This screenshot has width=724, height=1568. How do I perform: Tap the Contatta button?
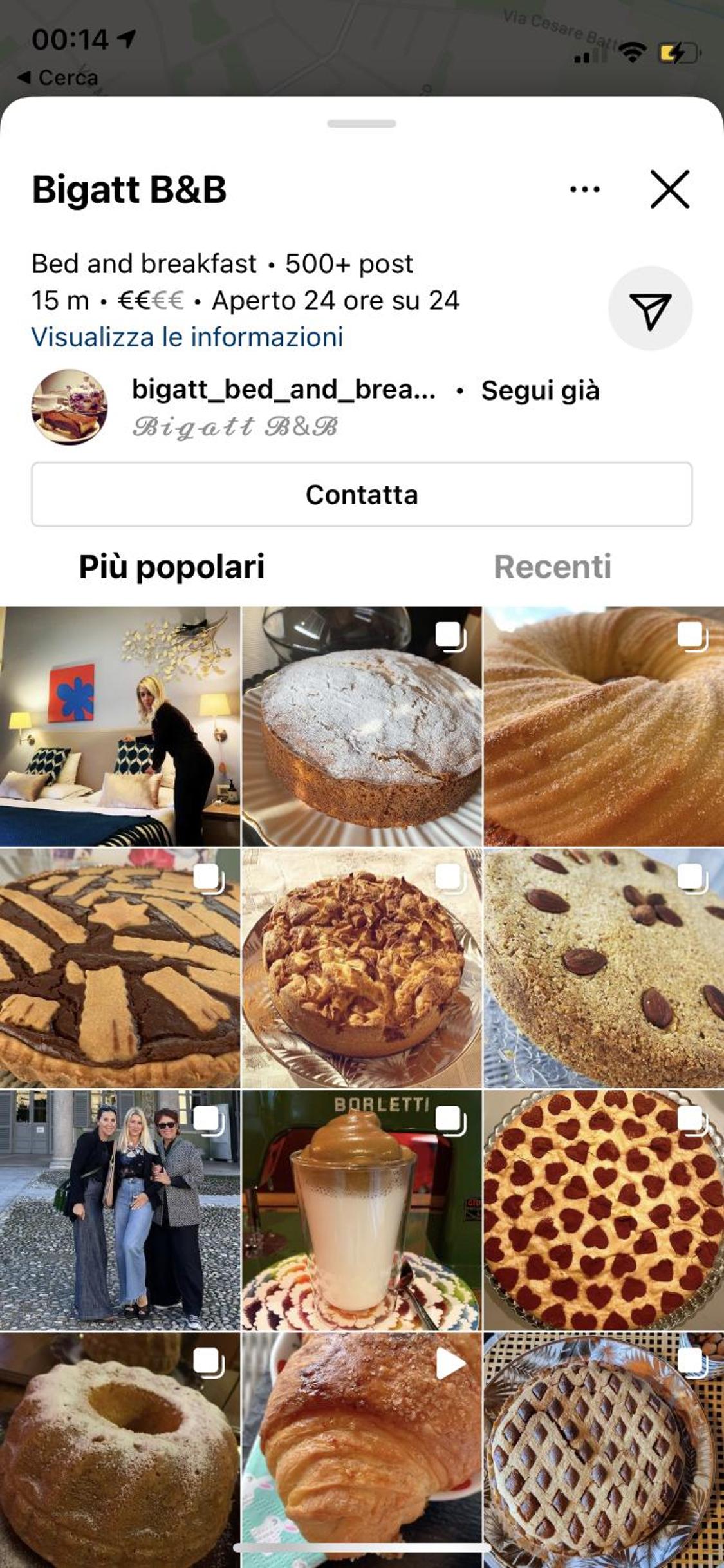(x=362, y=494)
